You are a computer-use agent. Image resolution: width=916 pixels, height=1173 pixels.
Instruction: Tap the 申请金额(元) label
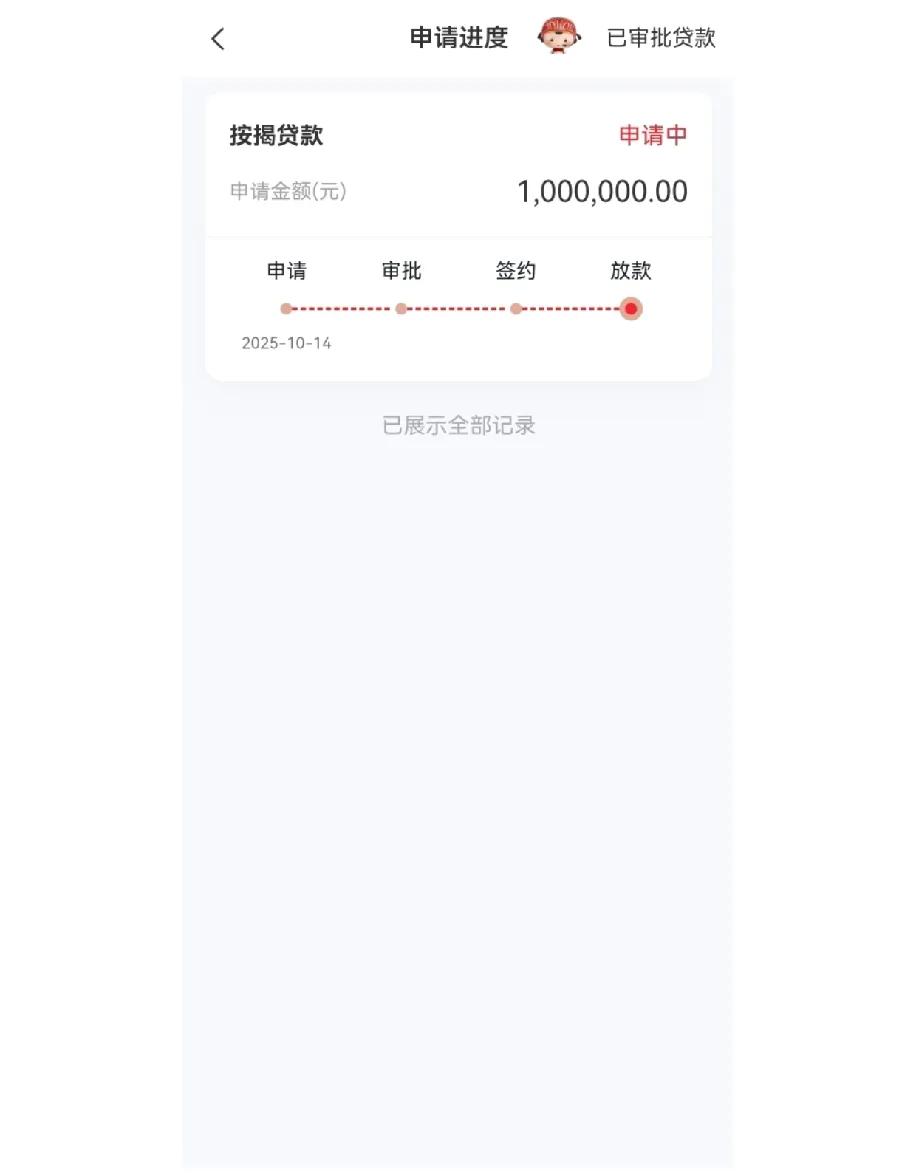tap(288, 191)
